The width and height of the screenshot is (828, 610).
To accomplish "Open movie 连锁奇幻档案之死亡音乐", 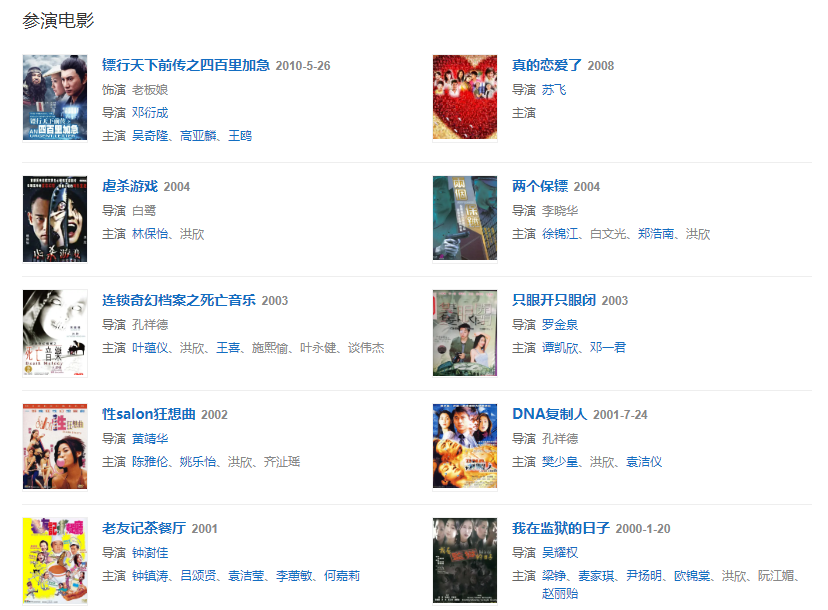I will tap(179, 300).
